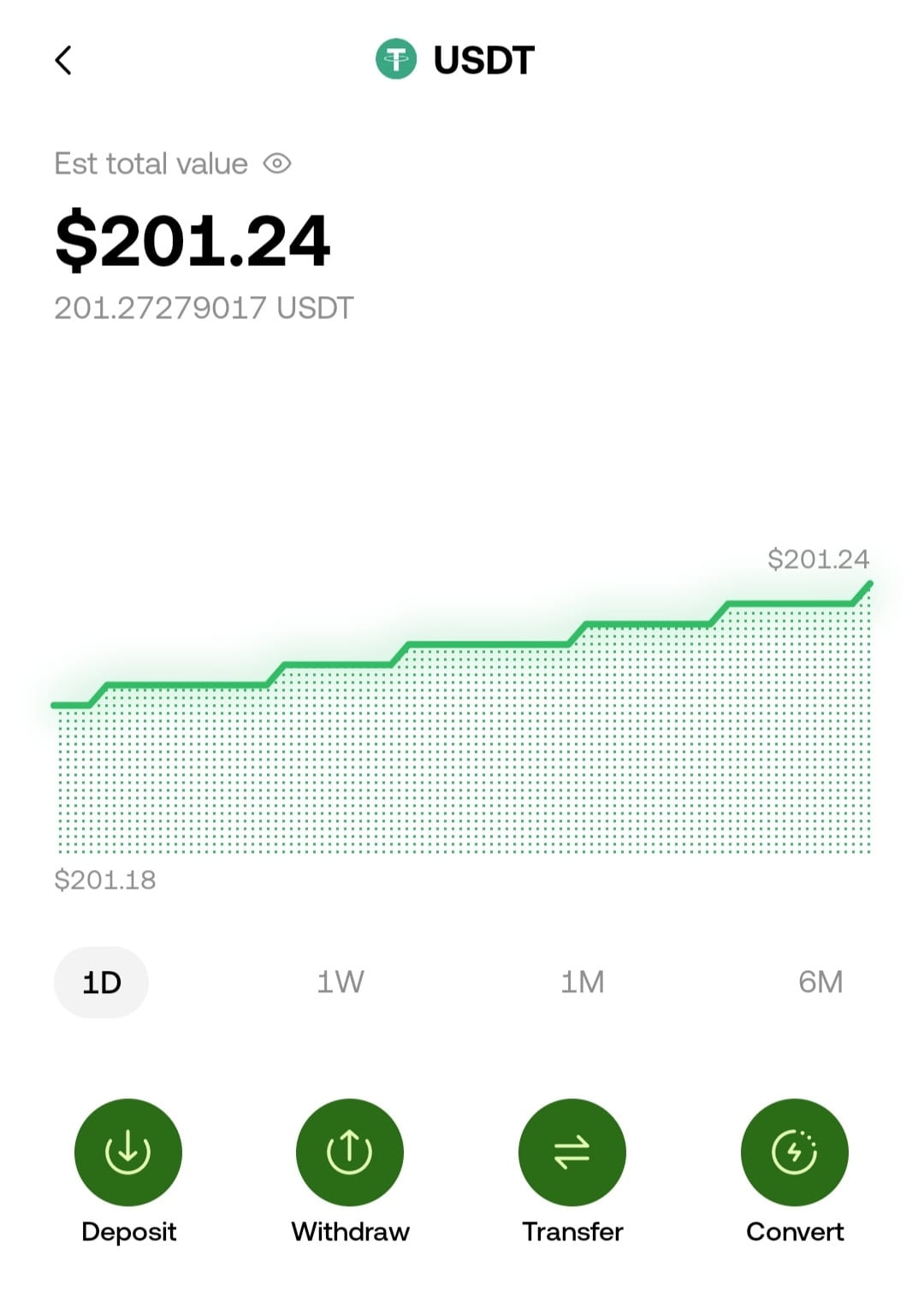Go back using the top-left arrow

point(63,61)
